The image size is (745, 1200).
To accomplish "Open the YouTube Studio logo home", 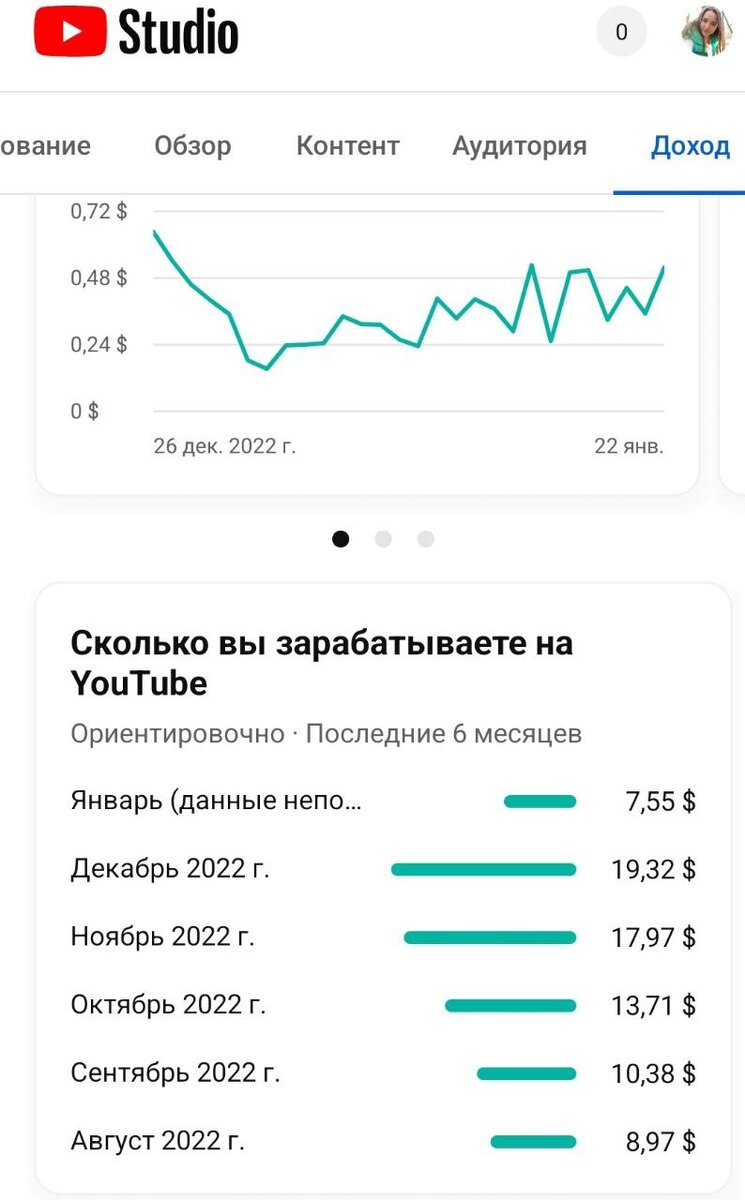I will tap(137, 33).
